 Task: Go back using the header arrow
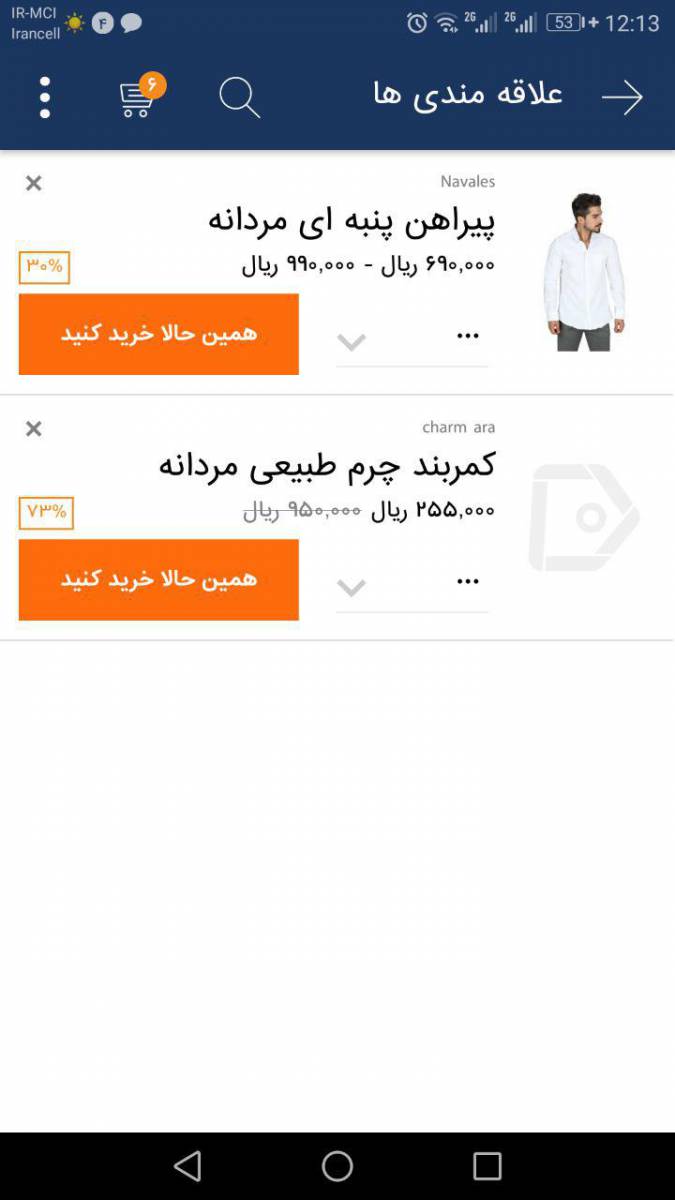[621, 97]
